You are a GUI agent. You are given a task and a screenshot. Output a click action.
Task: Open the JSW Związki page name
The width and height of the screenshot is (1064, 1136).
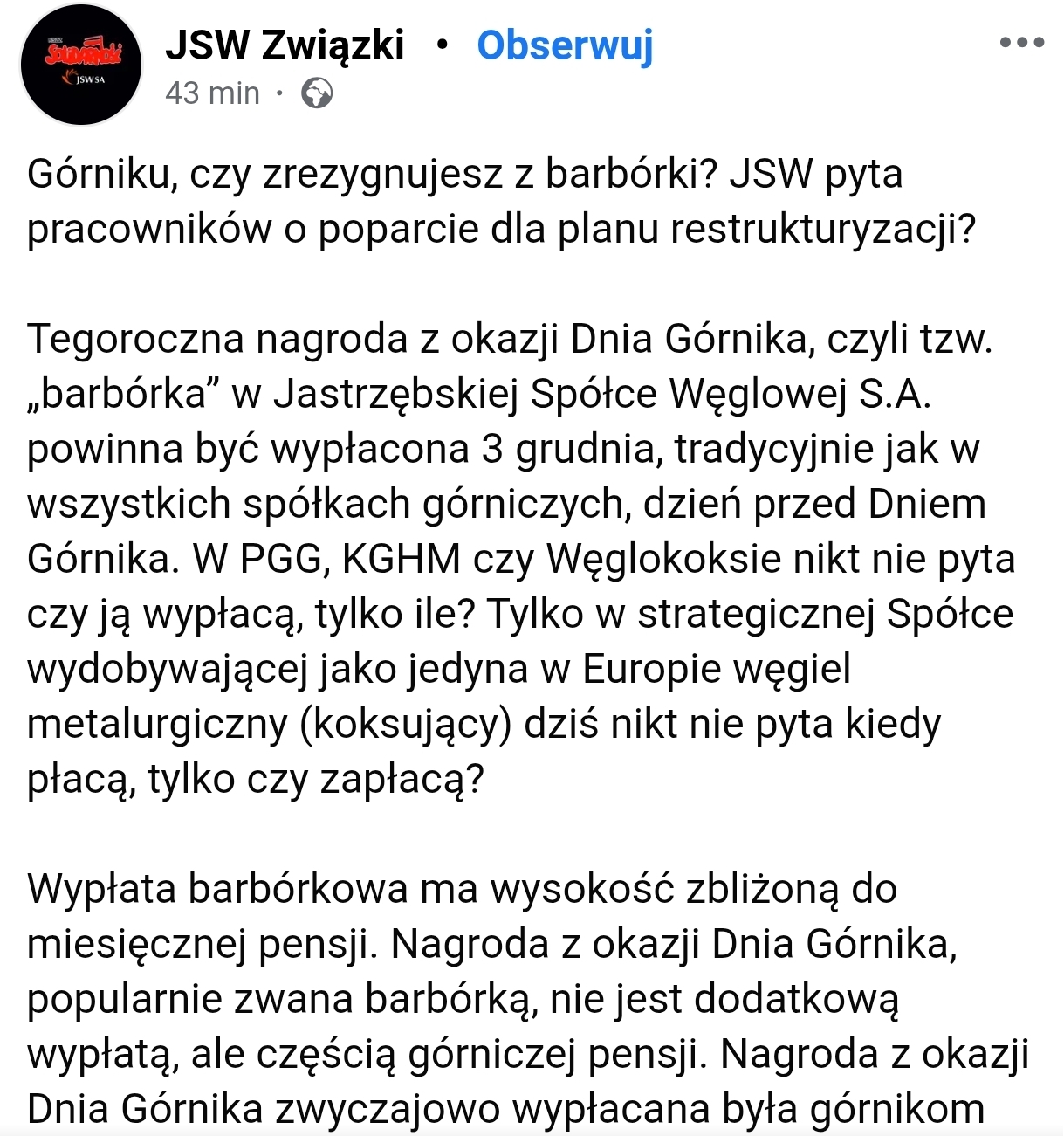point(285,45)
